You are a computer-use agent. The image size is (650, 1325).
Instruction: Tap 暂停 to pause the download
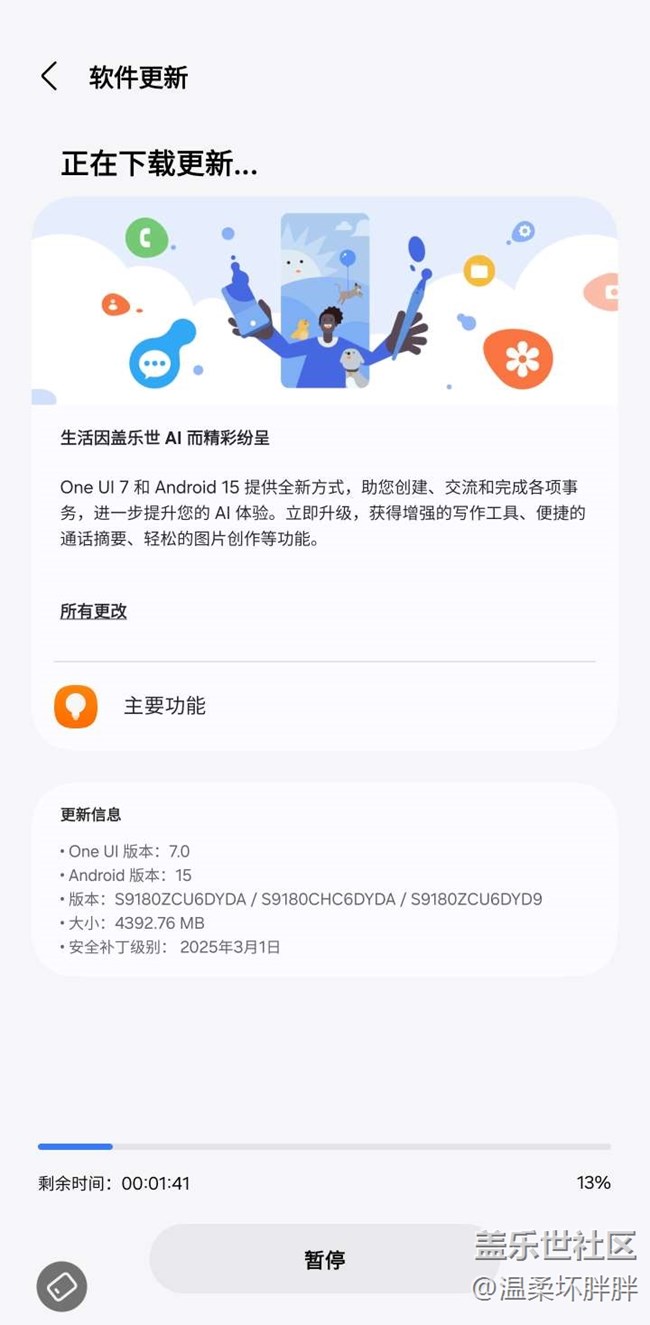pyautogui.click(x=324, y=1259)
